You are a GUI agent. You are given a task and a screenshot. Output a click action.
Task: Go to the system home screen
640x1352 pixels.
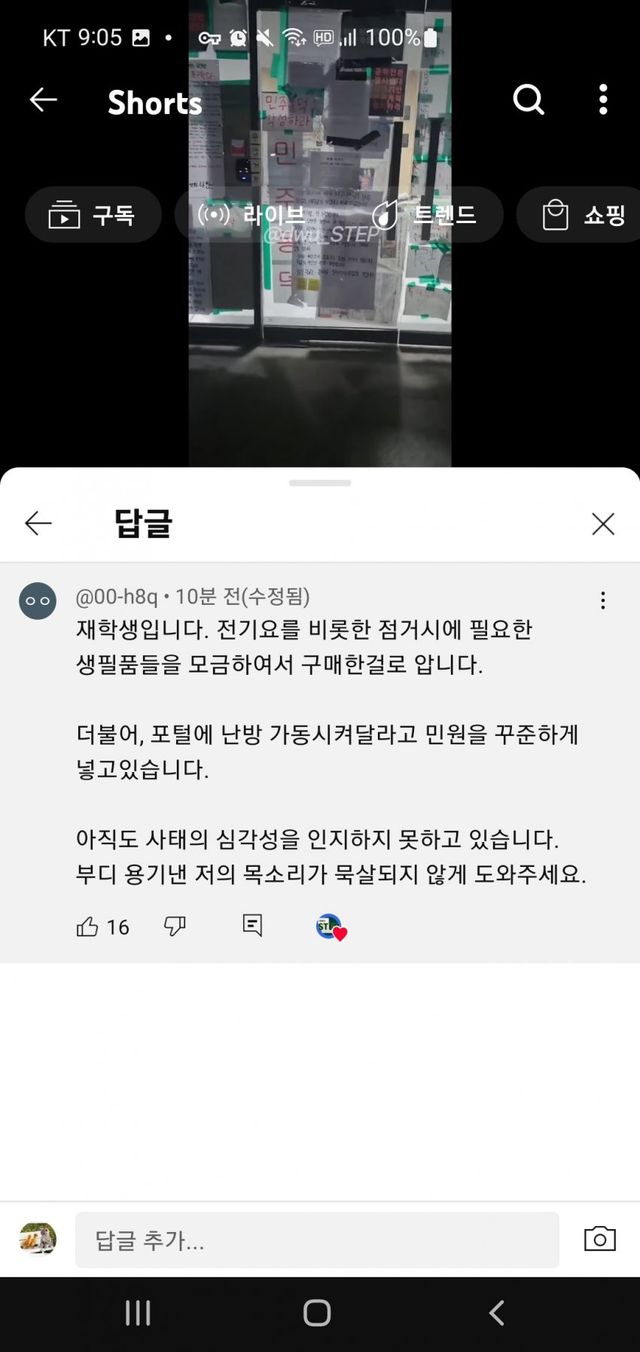tap(317, 1313)
